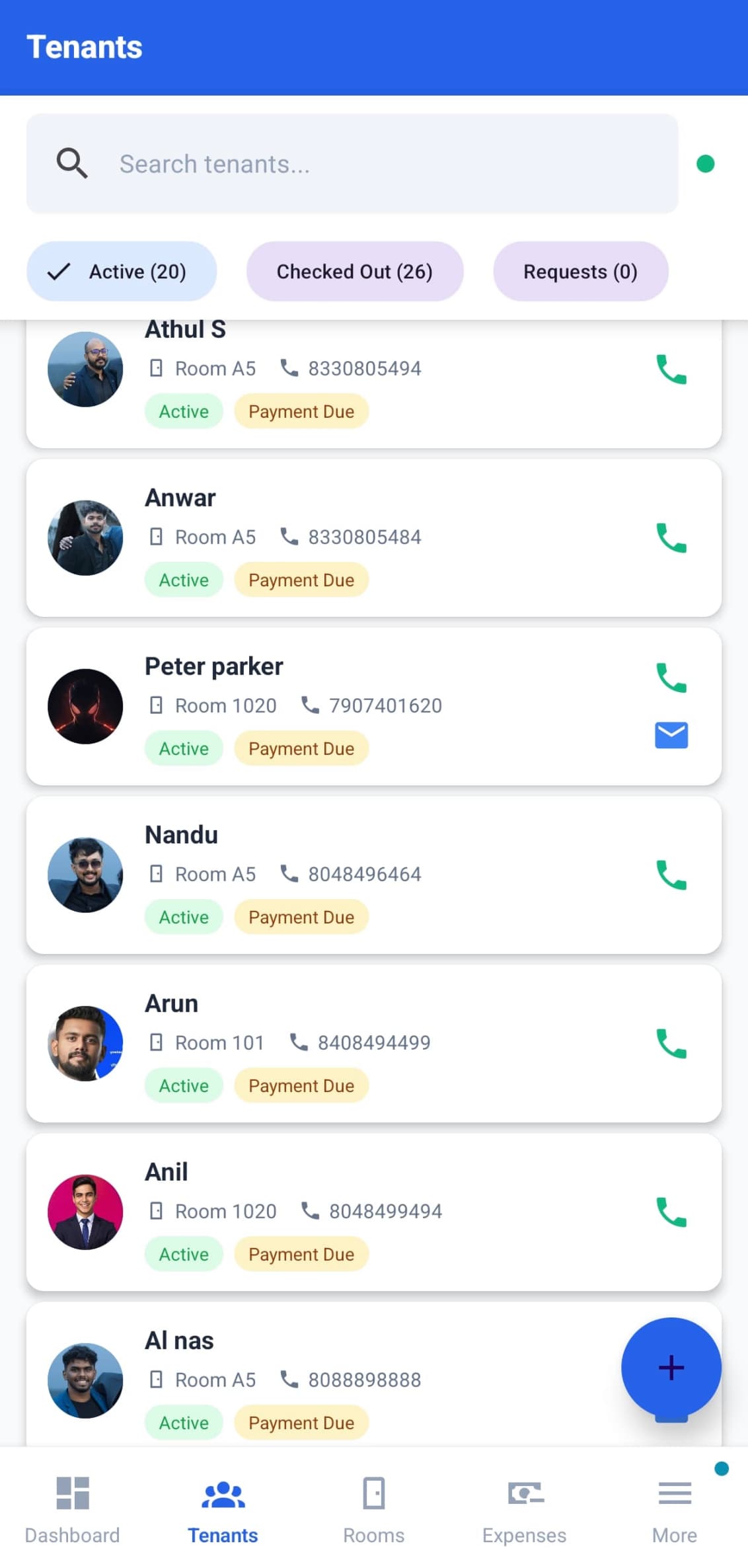748x1568 pixels.
Task: Call Anwar using the phone icon
Action: pyautogui.click(x=671, y=537)
